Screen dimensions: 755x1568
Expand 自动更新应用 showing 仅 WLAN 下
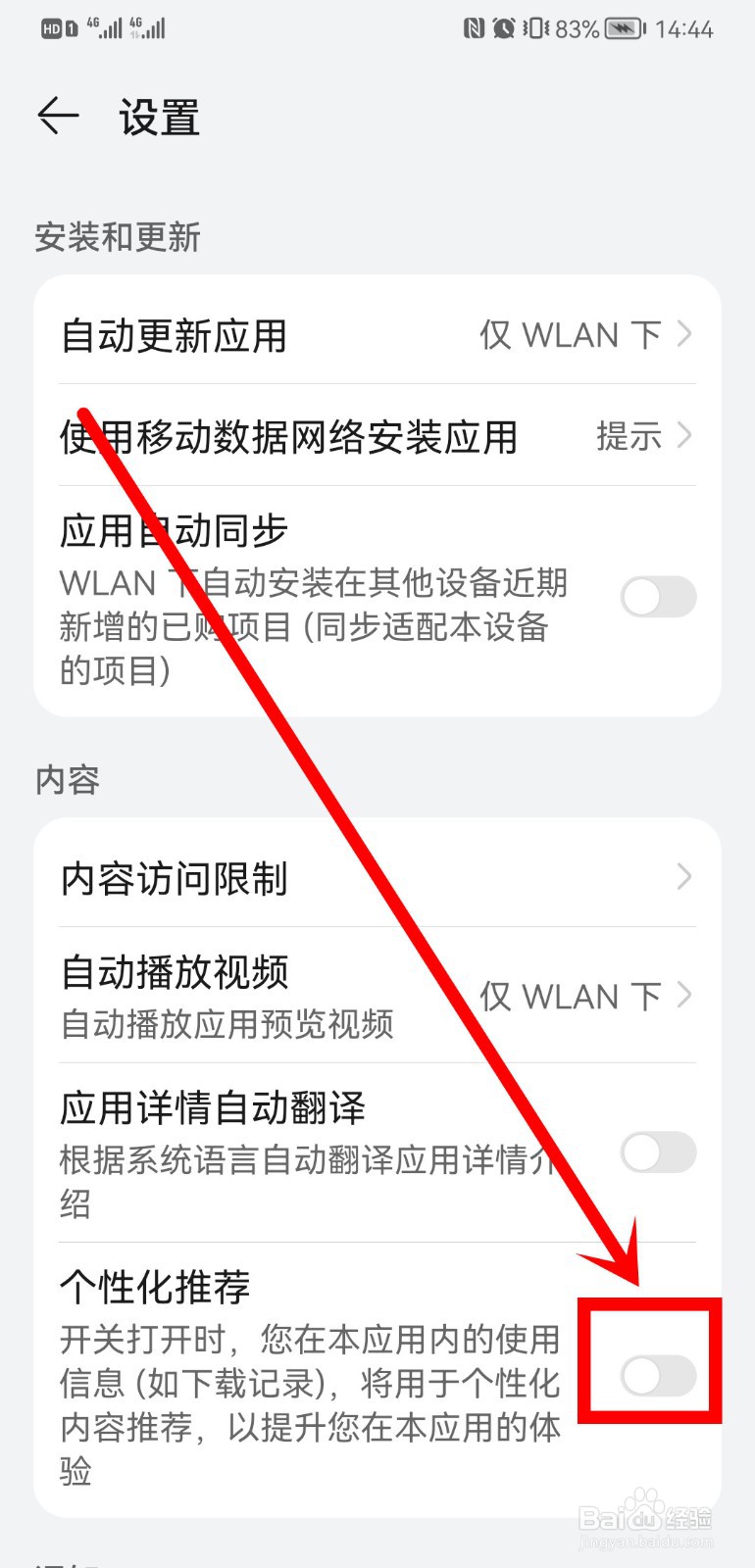(x=683, y=334)
